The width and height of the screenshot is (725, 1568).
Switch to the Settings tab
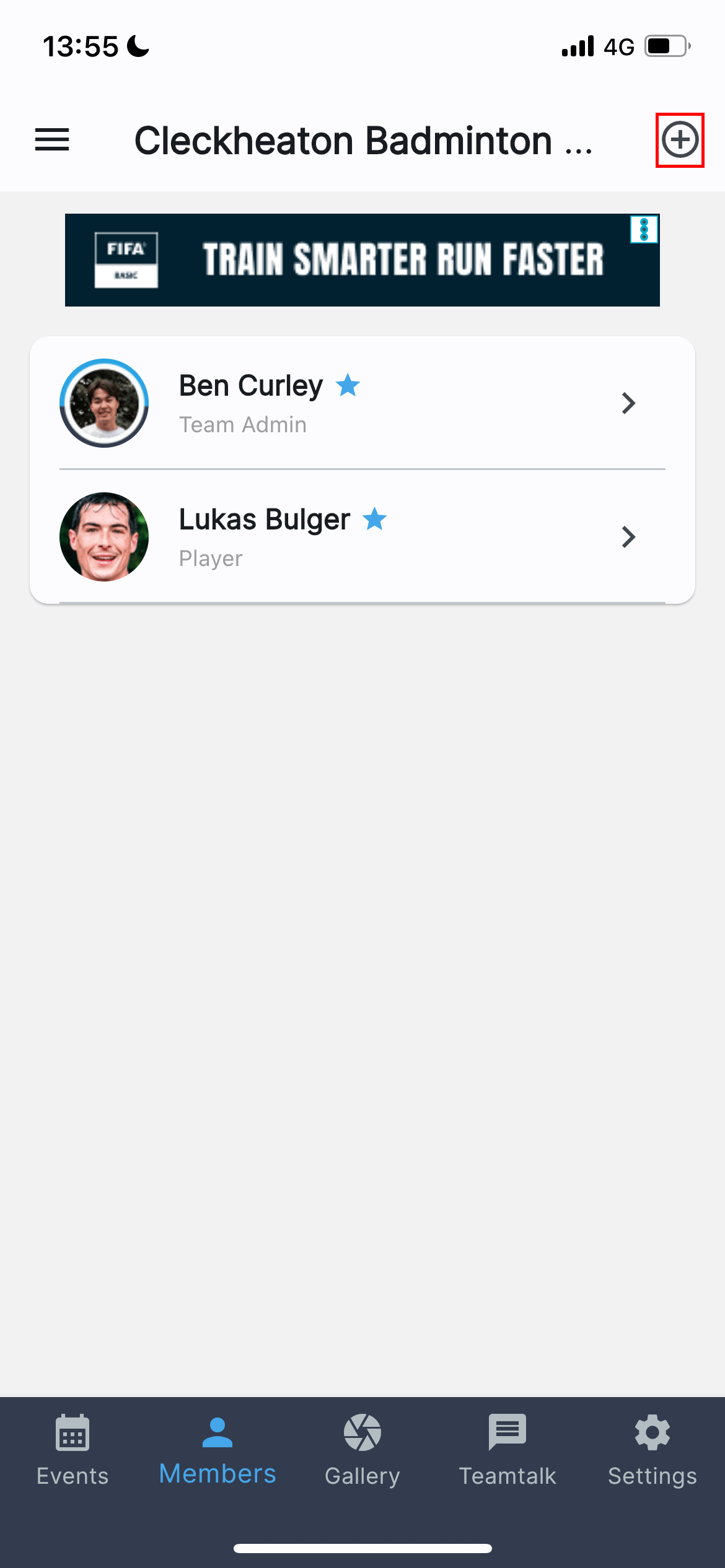(x=652, y=1455)
